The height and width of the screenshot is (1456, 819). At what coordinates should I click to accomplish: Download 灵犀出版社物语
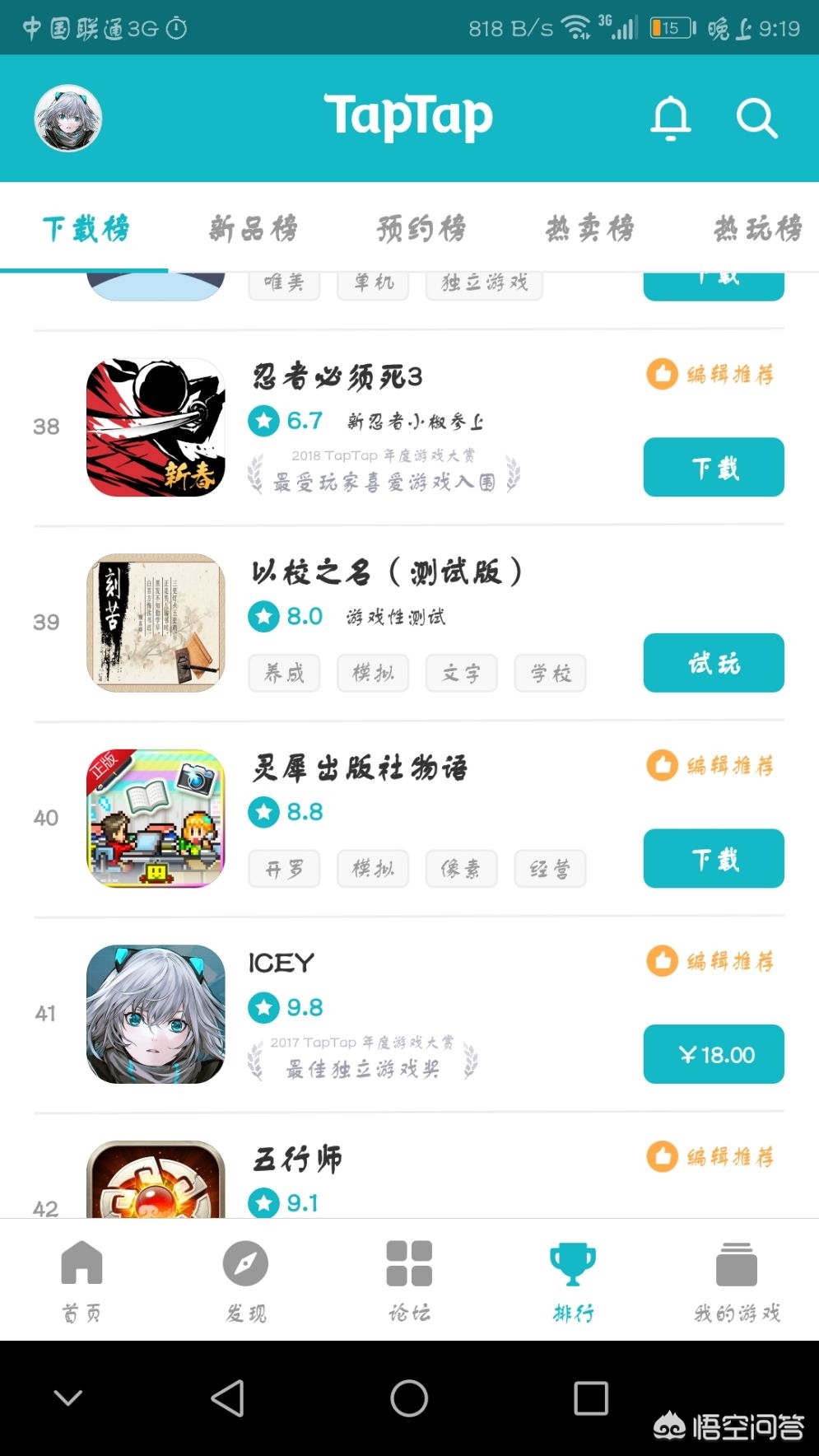pyautogui.click(x=713, y=859)
